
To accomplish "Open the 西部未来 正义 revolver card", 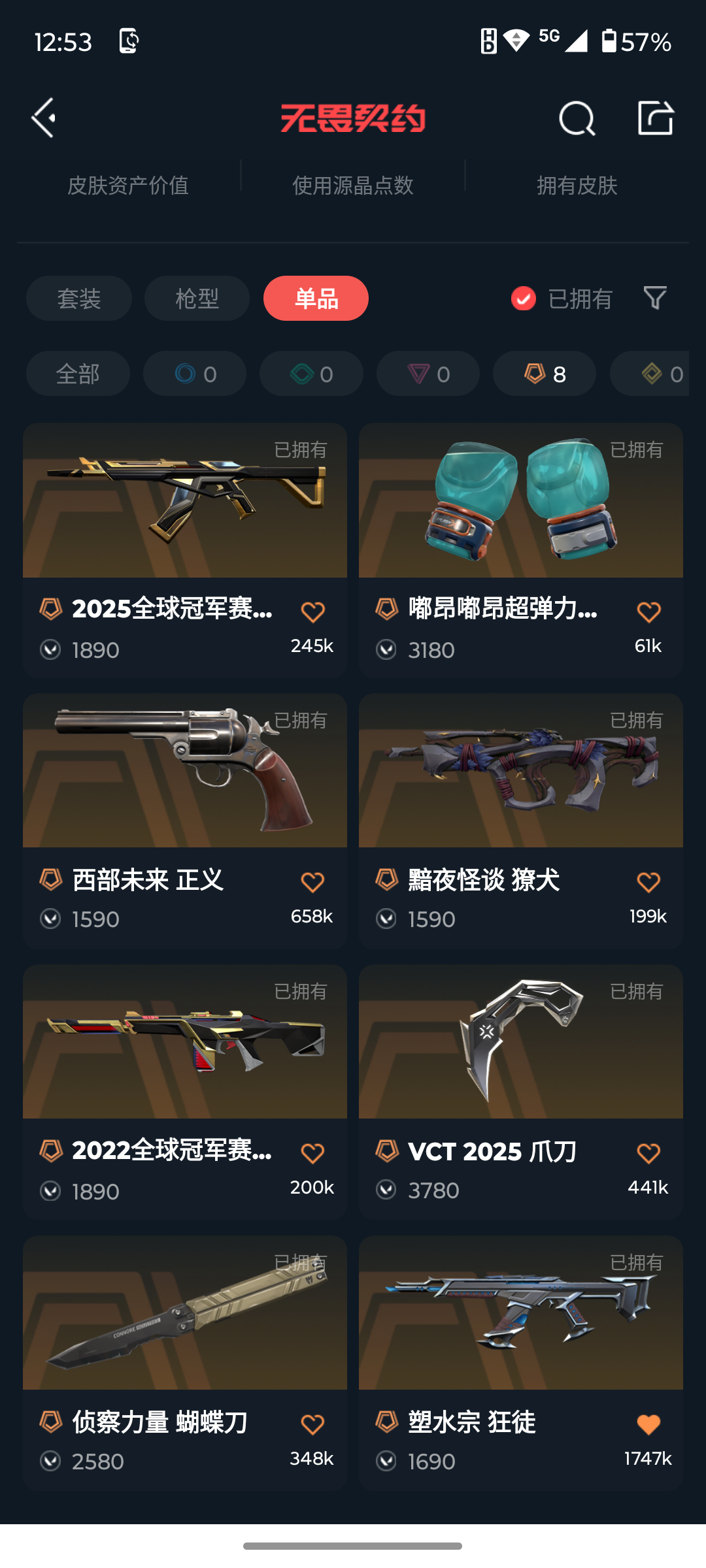I will [x=185, y=821].
